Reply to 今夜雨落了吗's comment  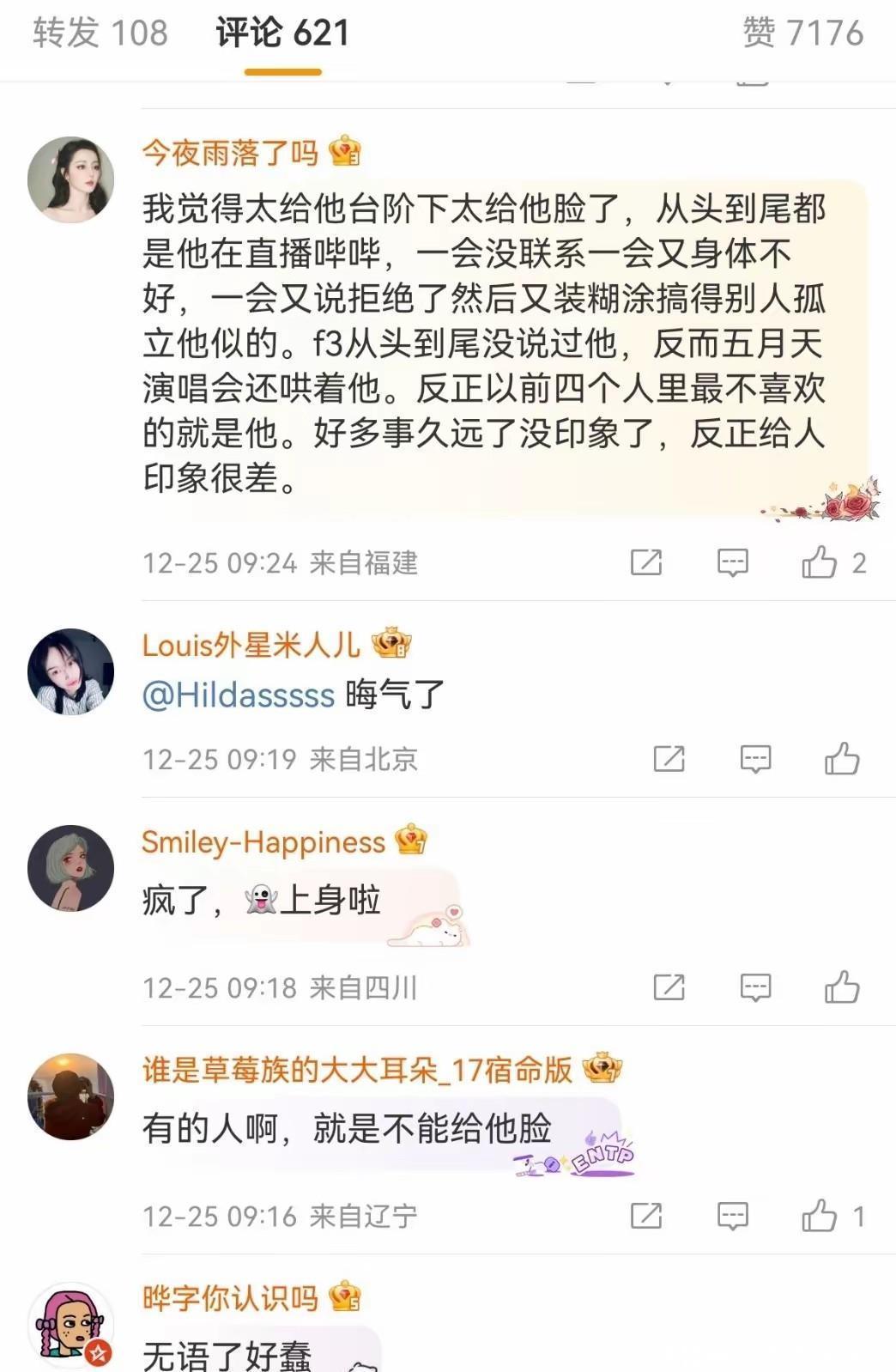point(732,563)
